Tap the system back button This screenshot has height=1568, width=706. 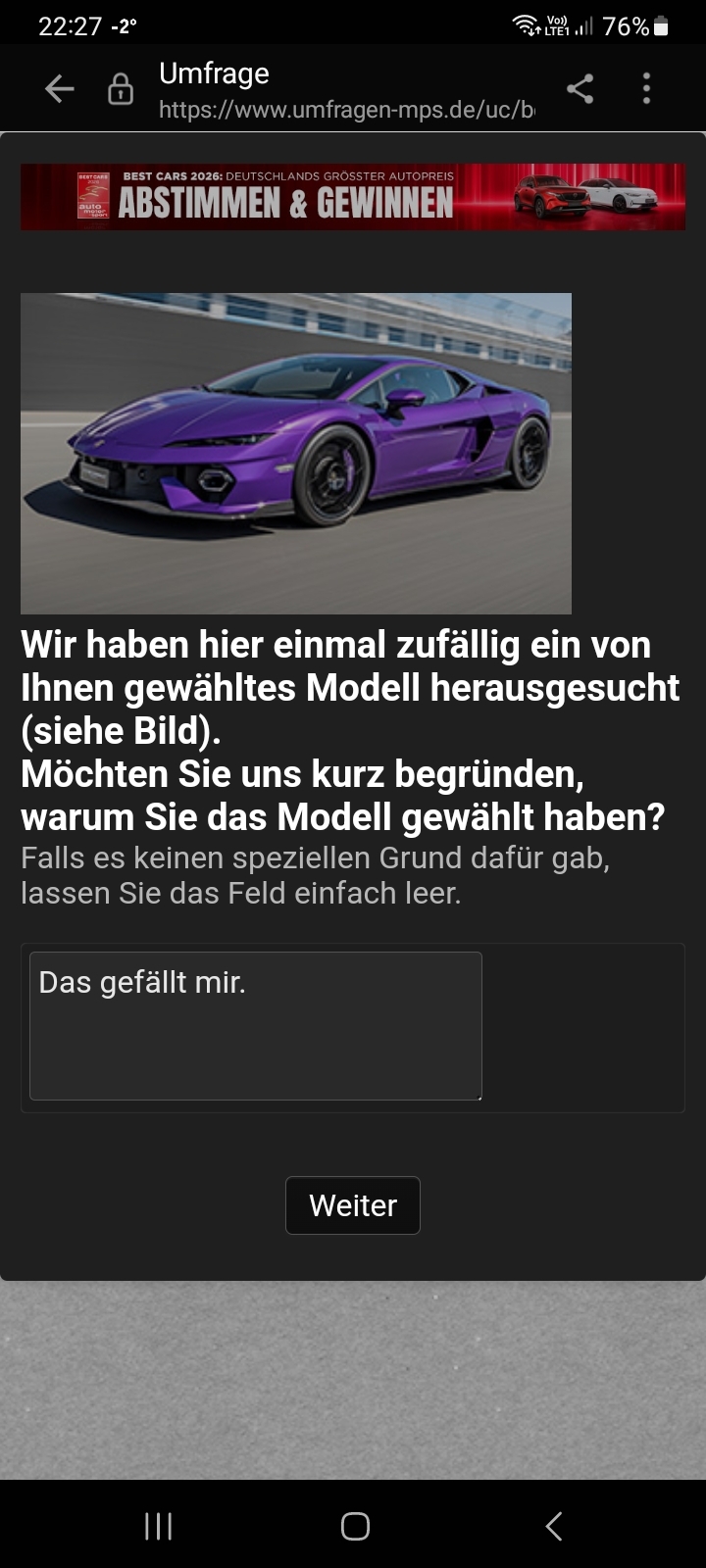554,1526
